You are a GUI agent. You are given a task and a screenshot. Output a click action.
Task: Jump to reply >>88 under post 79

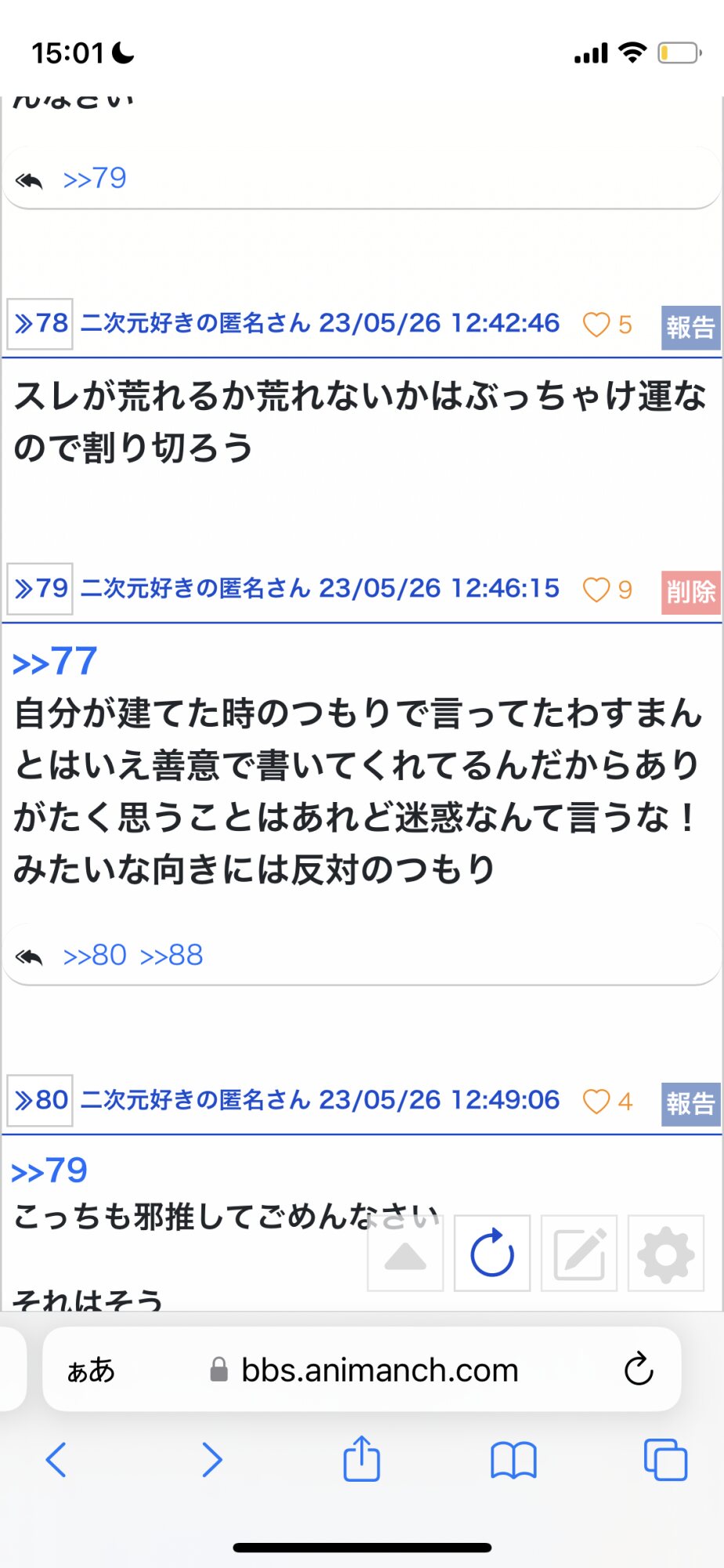point(172,955)
